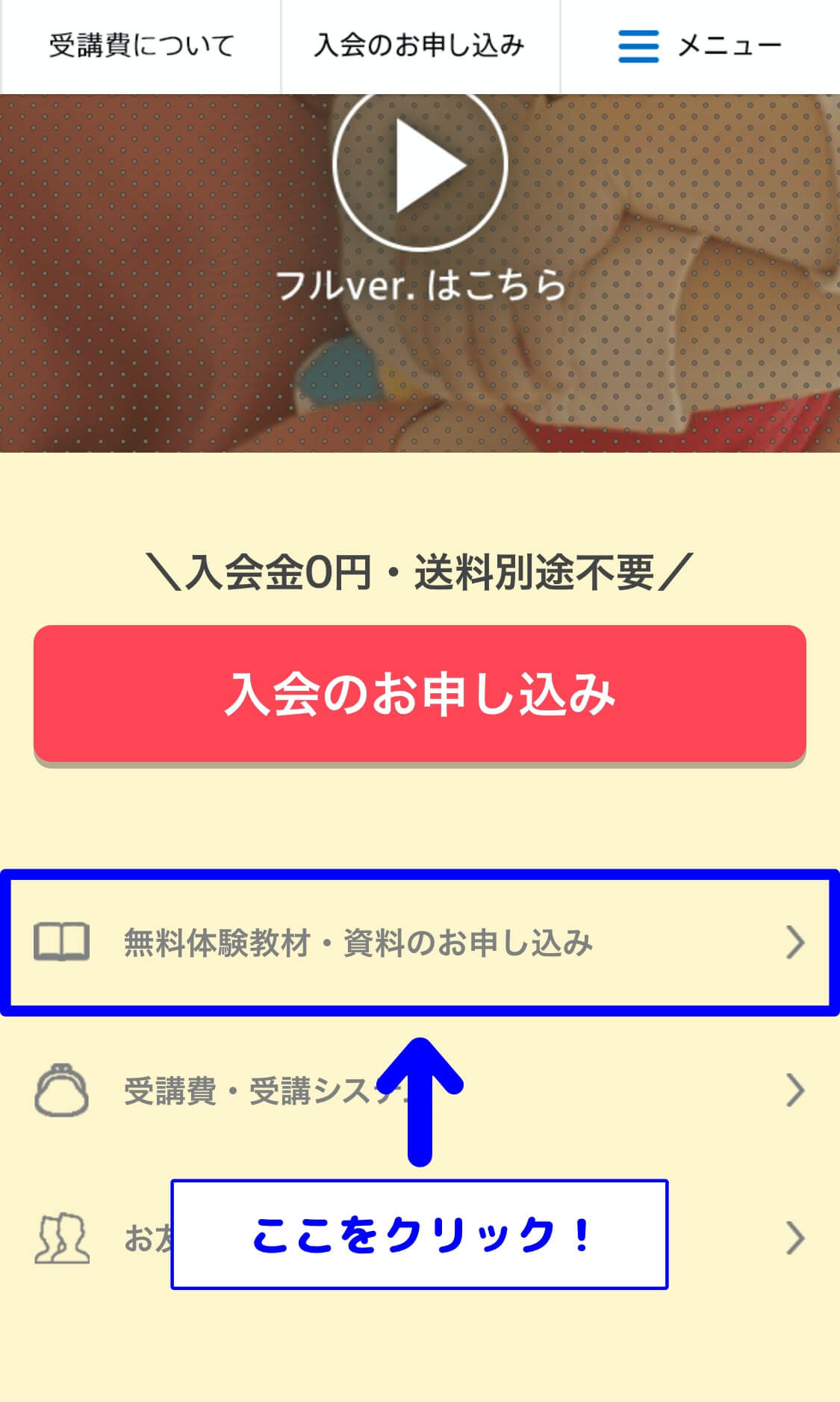This screenshot has width=840, height=1402.
Task: Open the メニュー hamburger menu
Action: click(700, 46)
